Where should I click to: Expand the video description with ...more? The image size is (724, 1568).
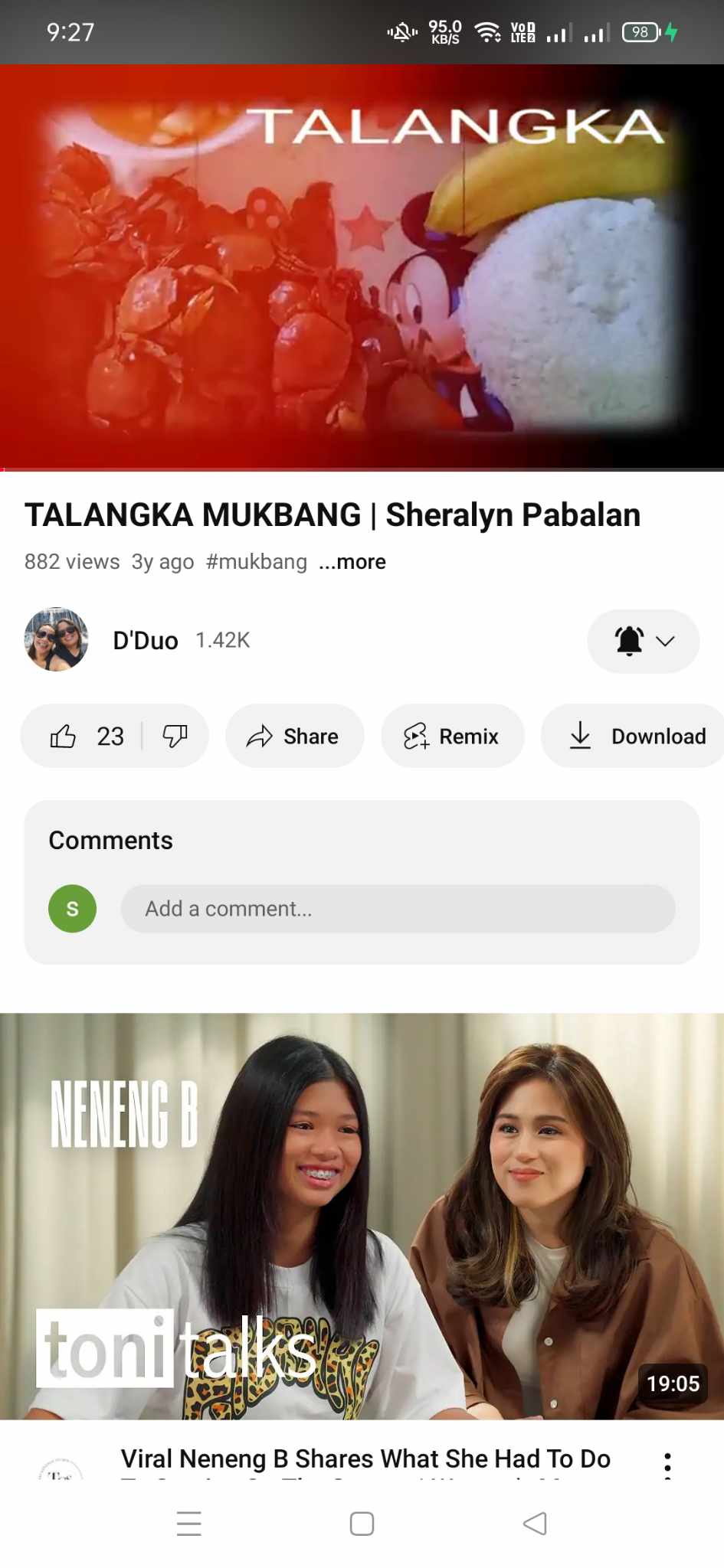click(352, 562)
